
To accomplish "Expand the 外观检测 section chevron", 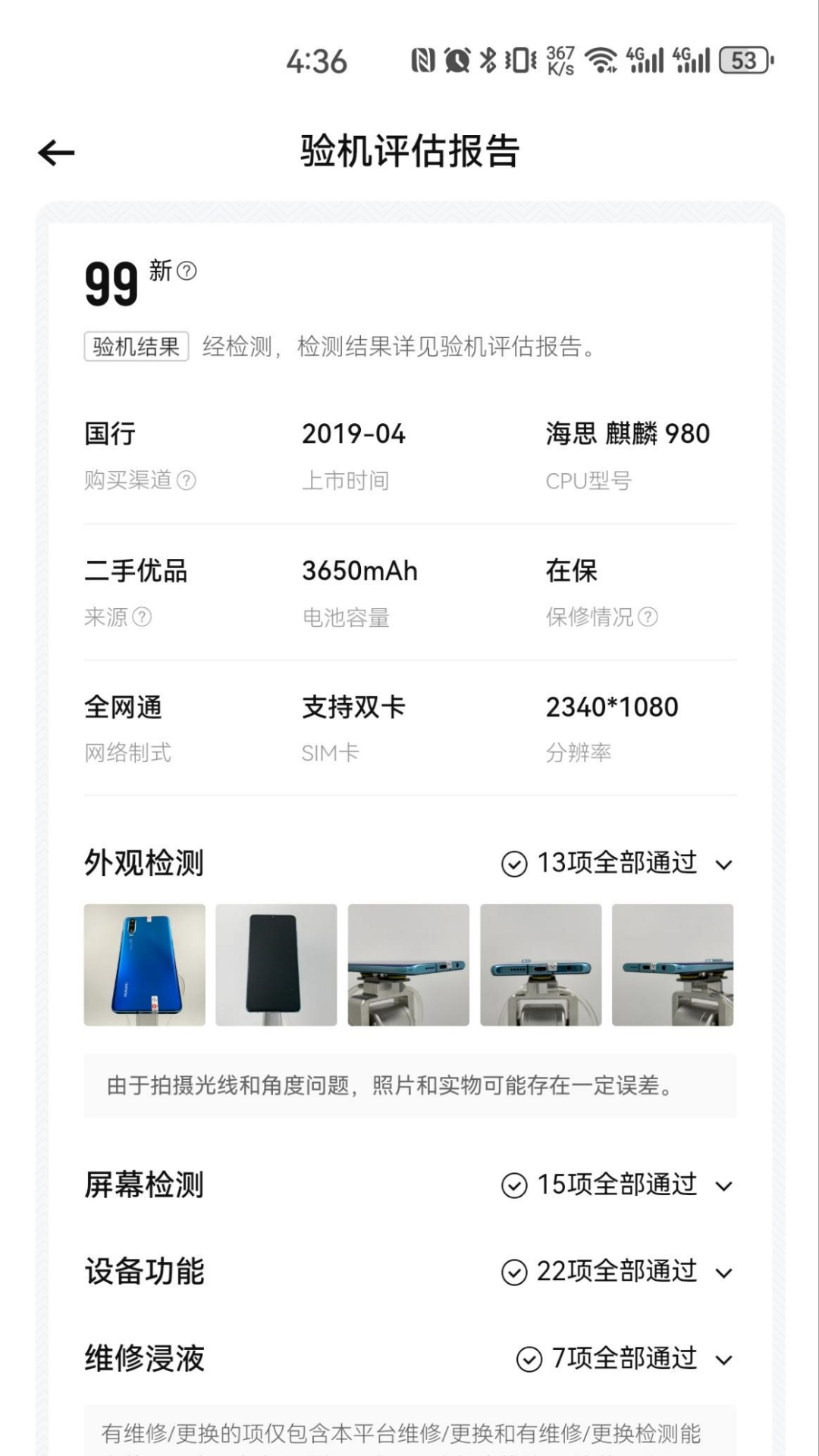I will (725, 864).
